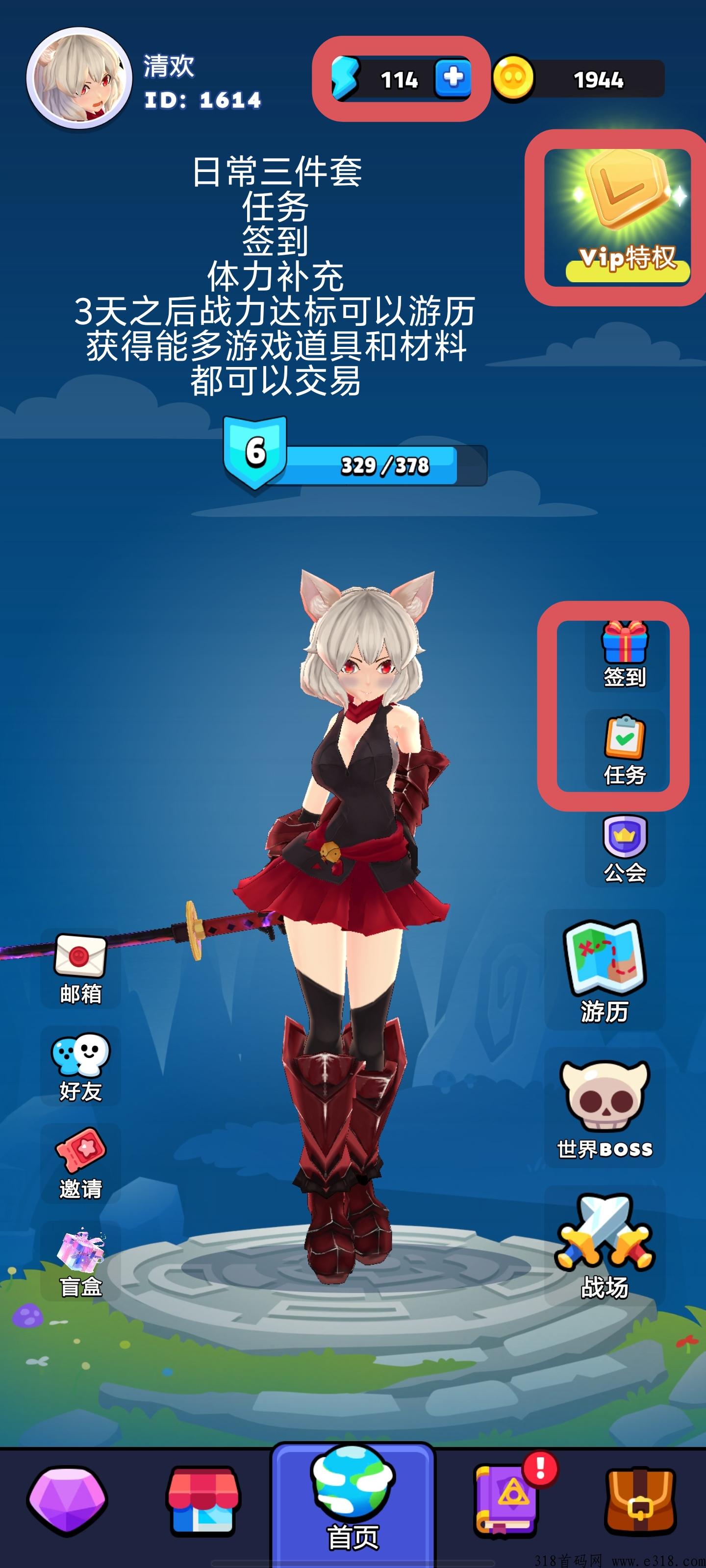
Task: Challenge the 世界BOSS
Action: [x=605, y=1108]
